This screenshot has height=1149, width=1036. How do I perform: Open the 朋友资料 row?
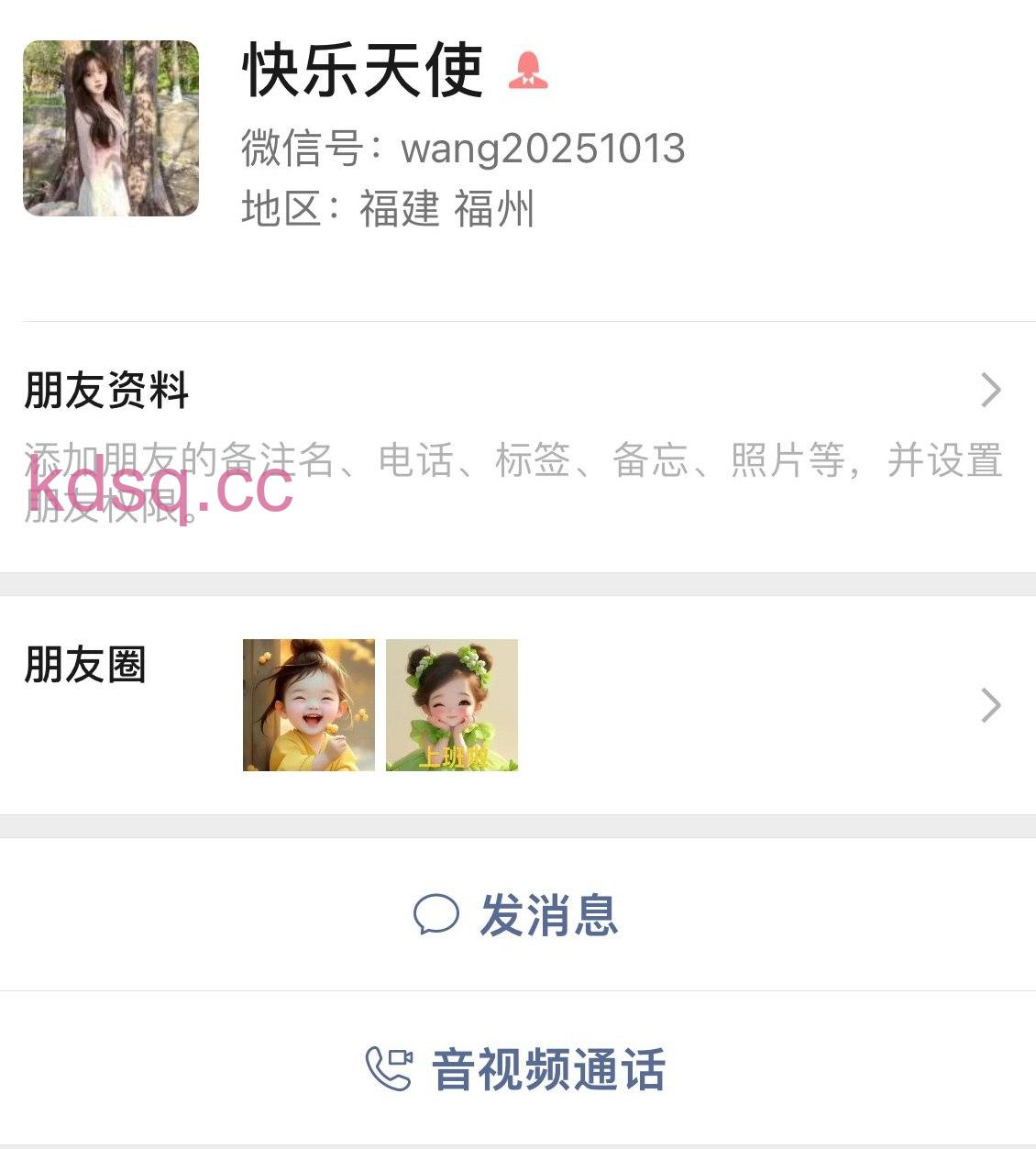[x=107, y=390]
